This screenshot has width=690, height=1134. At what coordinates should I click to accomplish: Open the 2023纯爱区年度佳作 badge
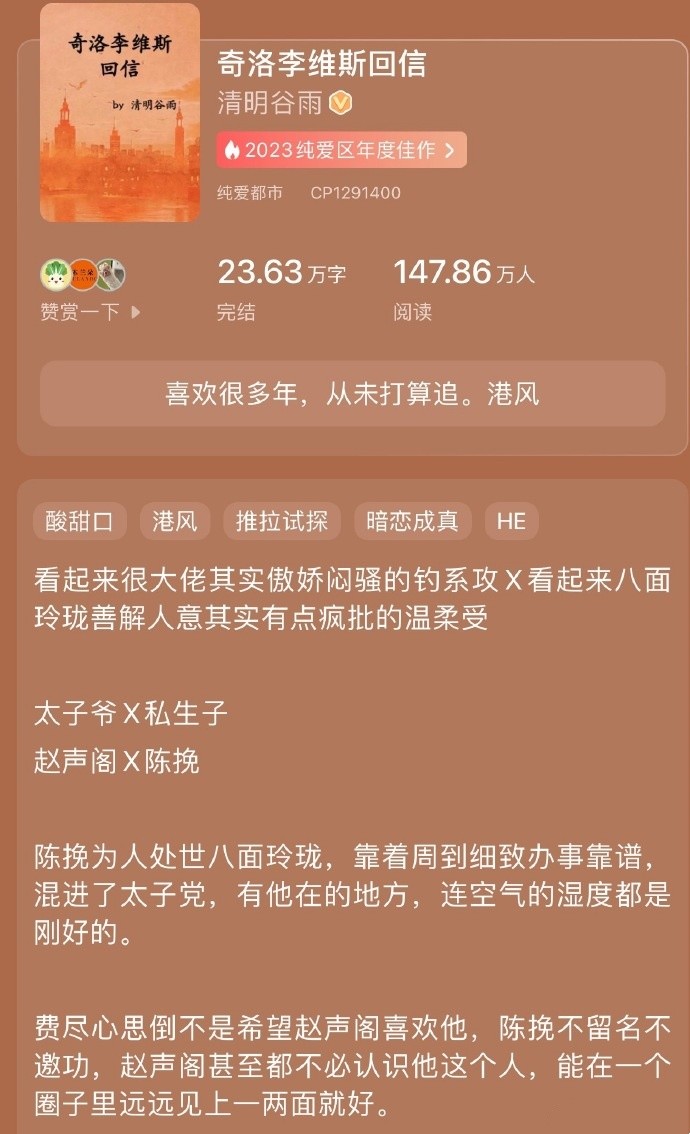tap(341, 150)
